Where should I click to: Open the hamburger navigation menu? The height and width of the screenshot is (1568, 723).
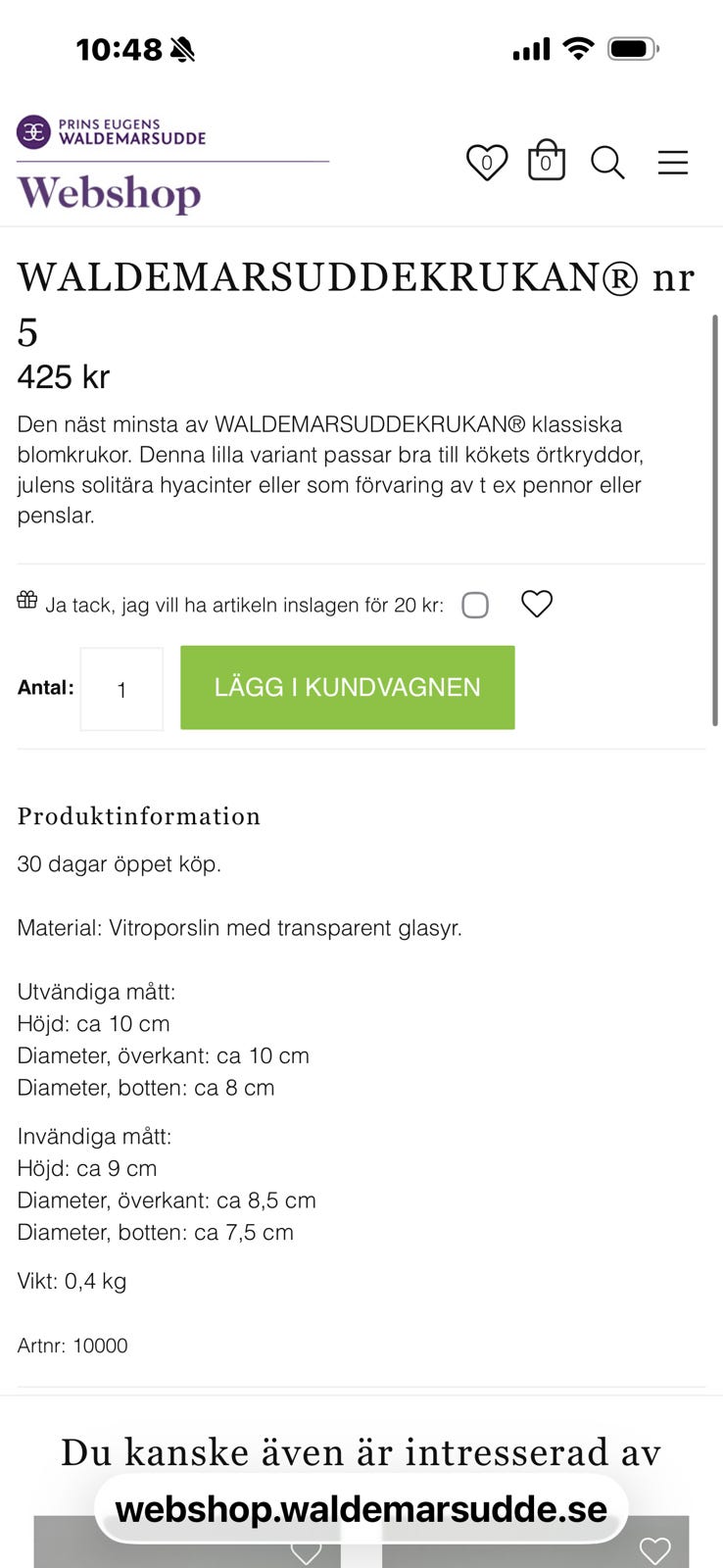click(x=673, y=163)
